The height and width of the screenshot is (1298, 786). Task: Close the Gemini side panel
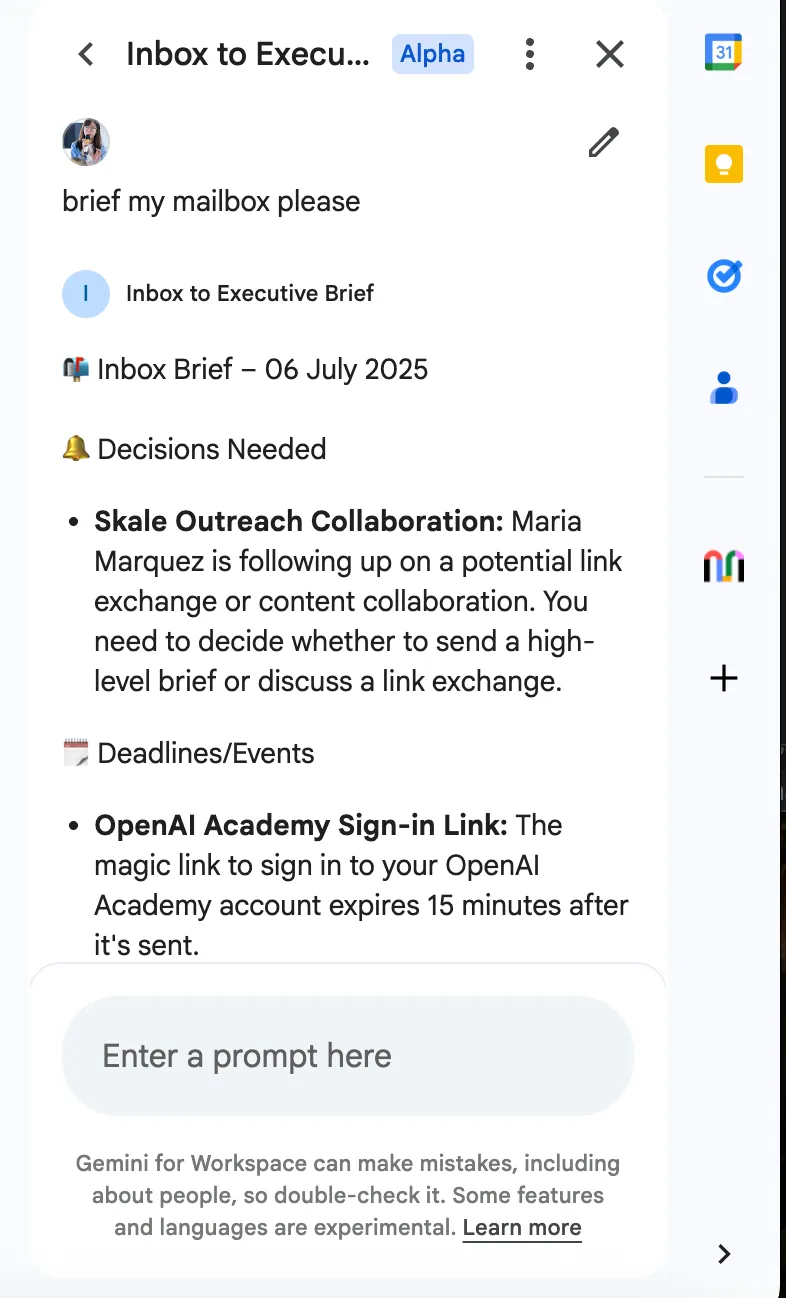coord(610,54)
